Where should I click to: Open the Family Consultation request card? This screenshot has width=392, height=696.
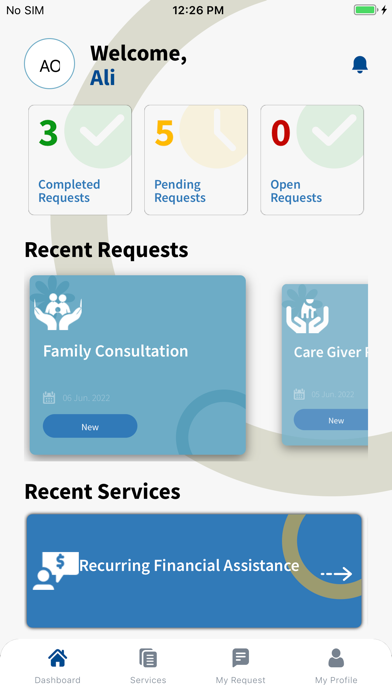pos(138,365)
